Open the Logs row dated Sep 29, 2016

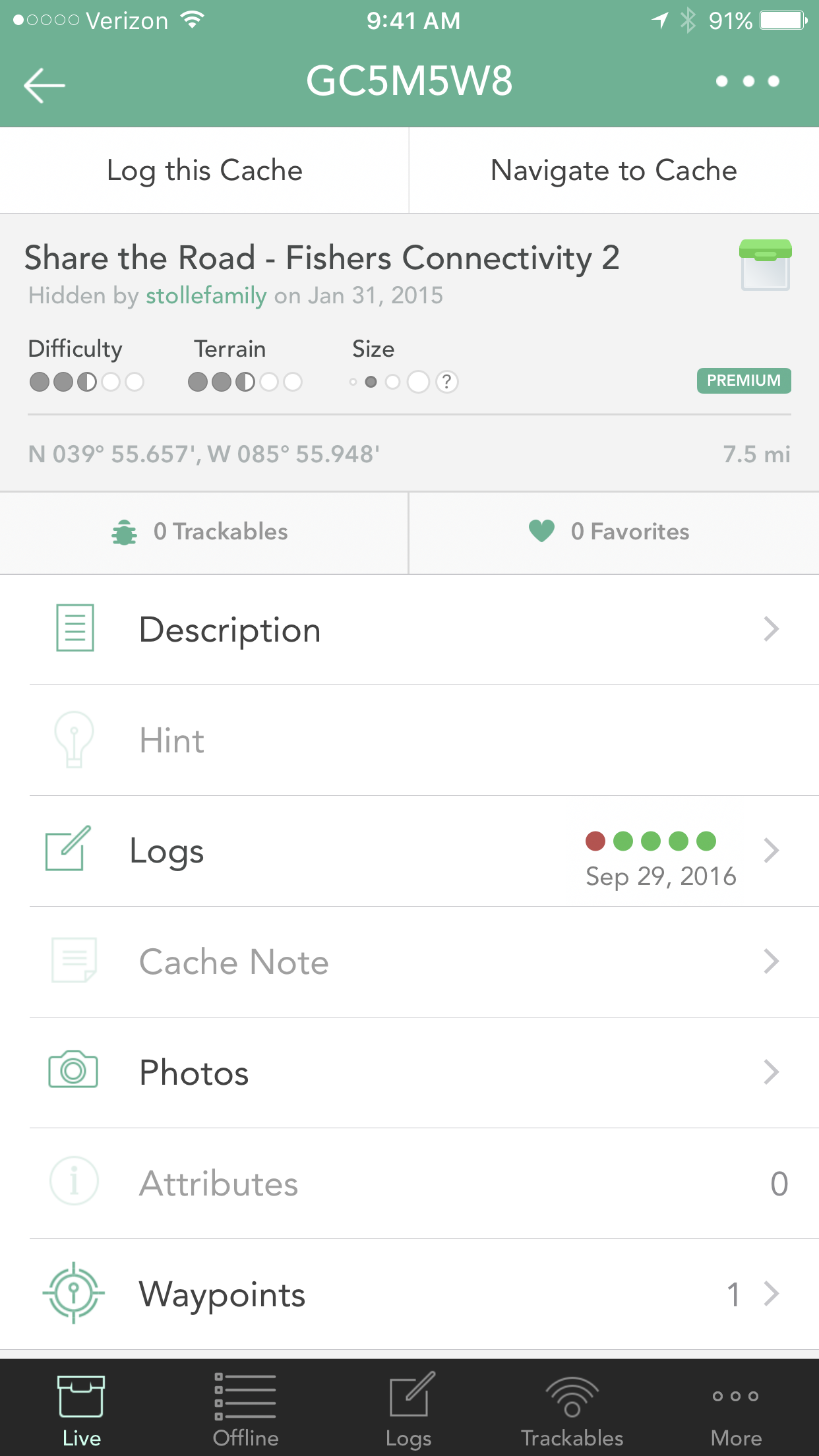[409, 851]
